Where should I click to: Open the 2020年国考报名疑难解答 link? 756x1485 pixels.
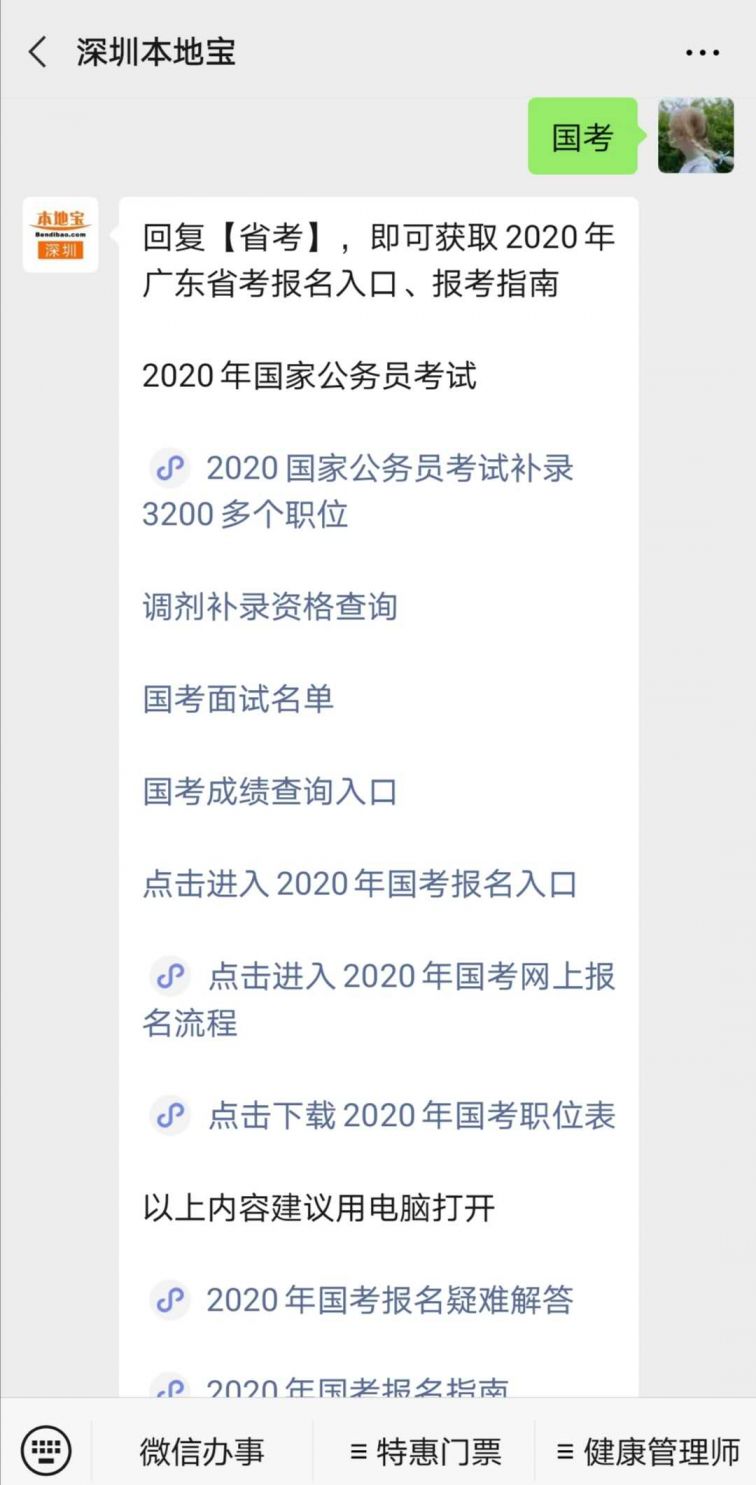click(x=389, y=1300)
